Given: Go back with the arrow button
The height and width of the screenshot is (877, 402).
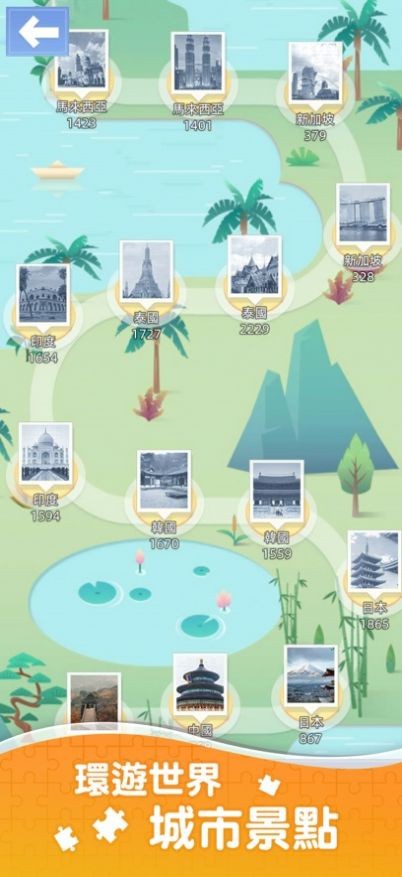Looking at the screenshot, I should [37, 31].
